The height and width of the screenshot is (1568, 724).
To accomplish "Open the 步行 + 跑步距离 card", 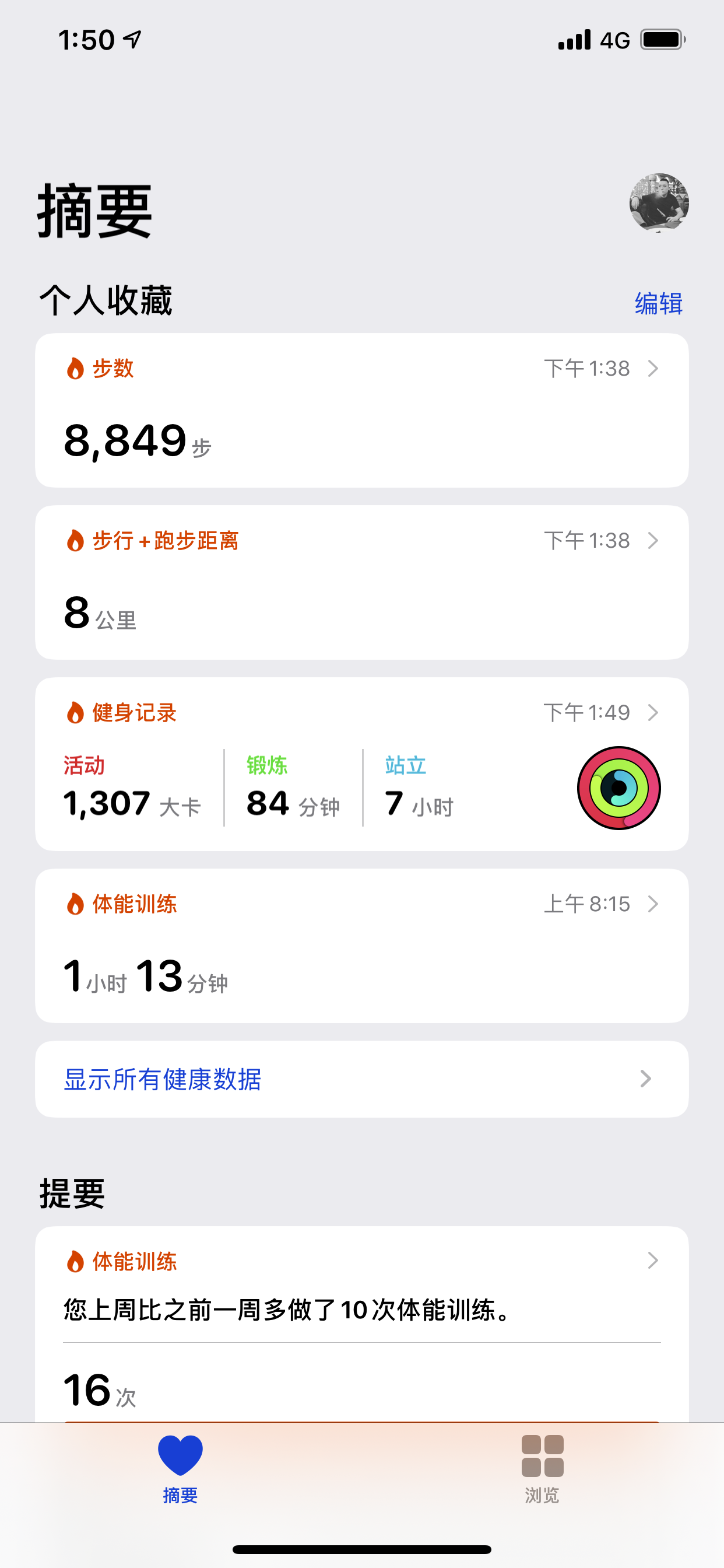I will point(361,582).
